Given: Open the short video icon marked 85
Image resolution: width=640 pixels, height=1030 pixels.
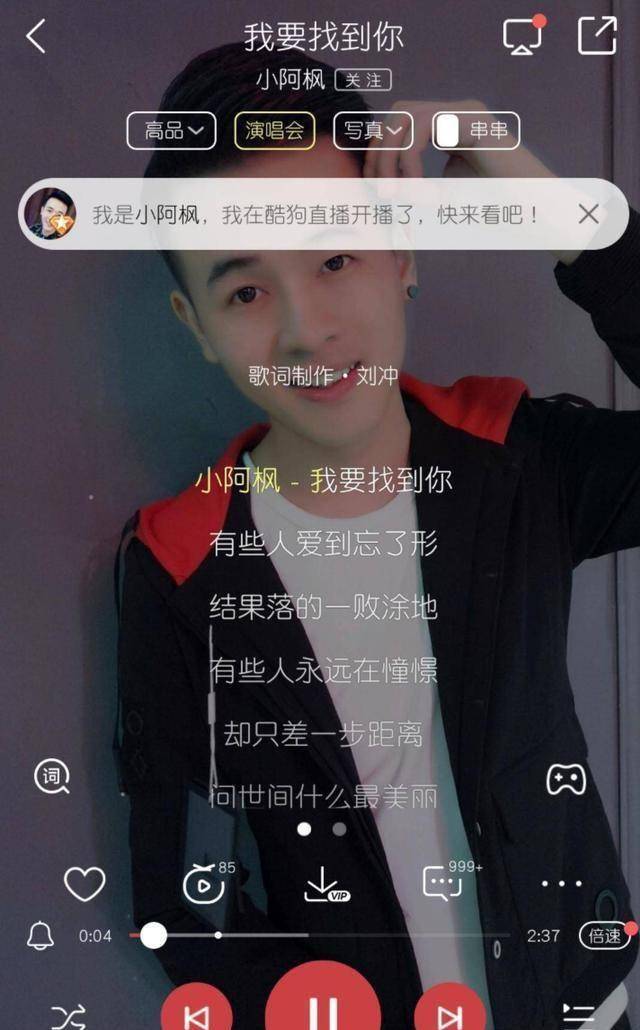Looking at the screenshot, I should [204, 884].
